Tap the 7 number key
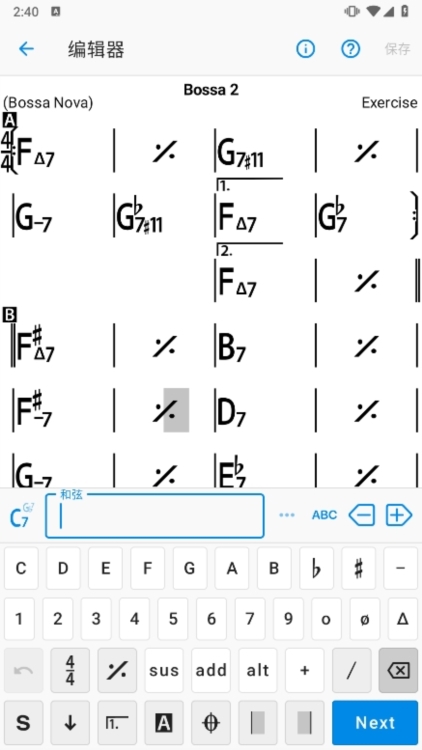 (x=249, y=619)
